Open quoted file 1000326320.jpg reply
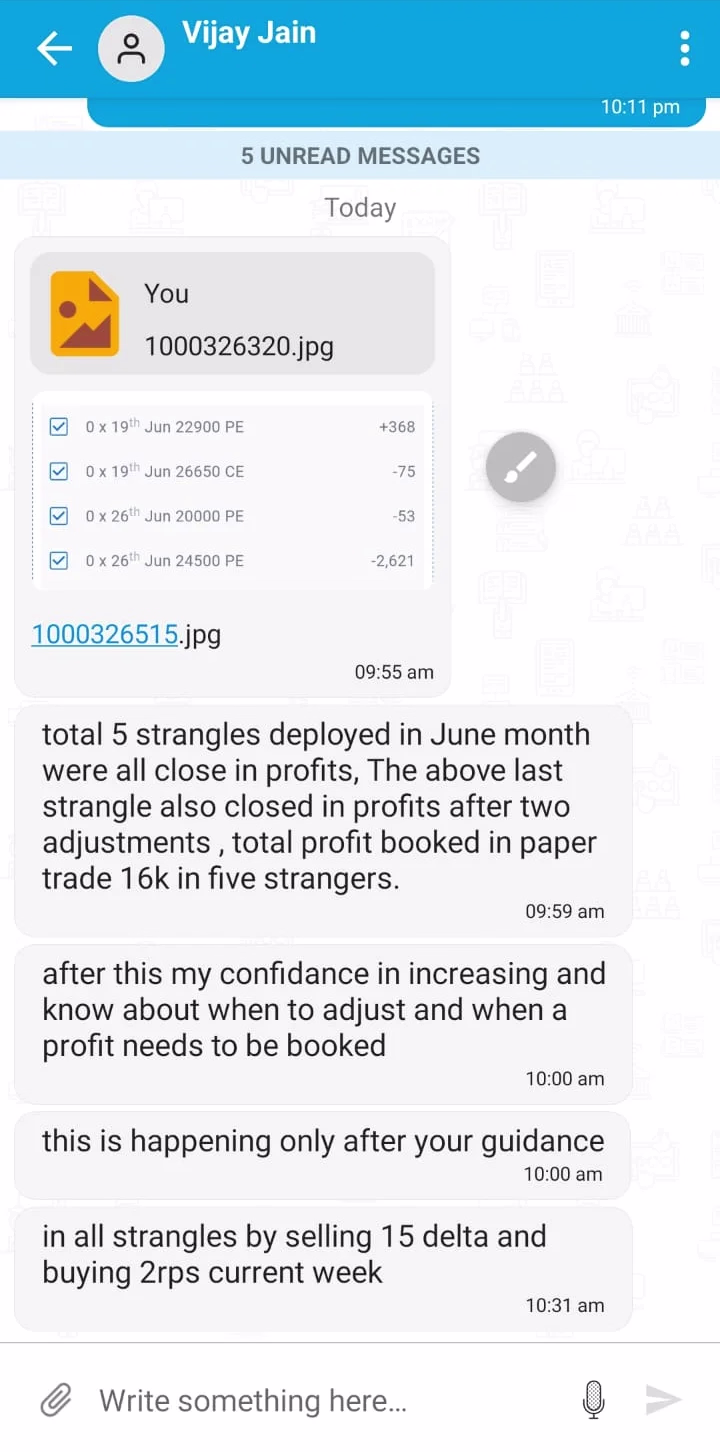The height and width of the screenshot is (1452, 720). 232,313
